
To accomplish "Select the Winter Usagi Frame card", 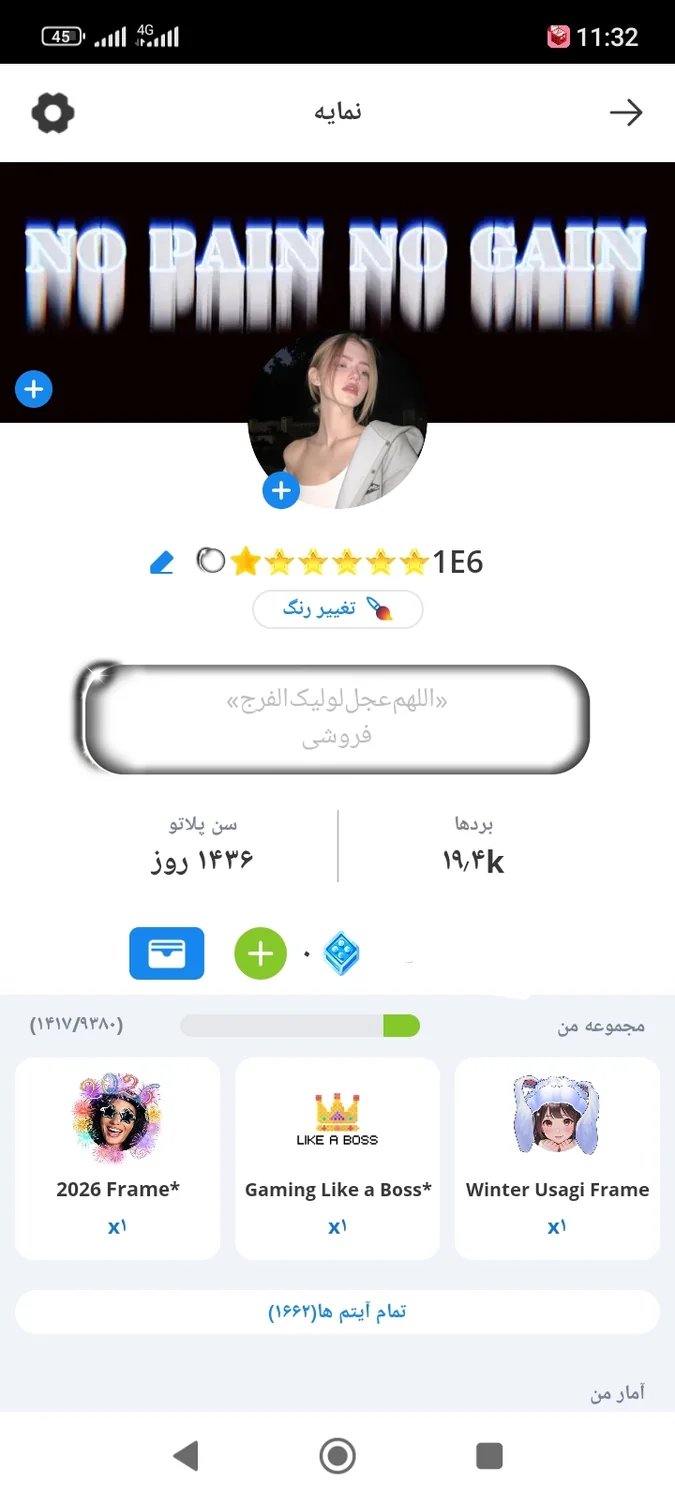I will tap(557, 1157).
